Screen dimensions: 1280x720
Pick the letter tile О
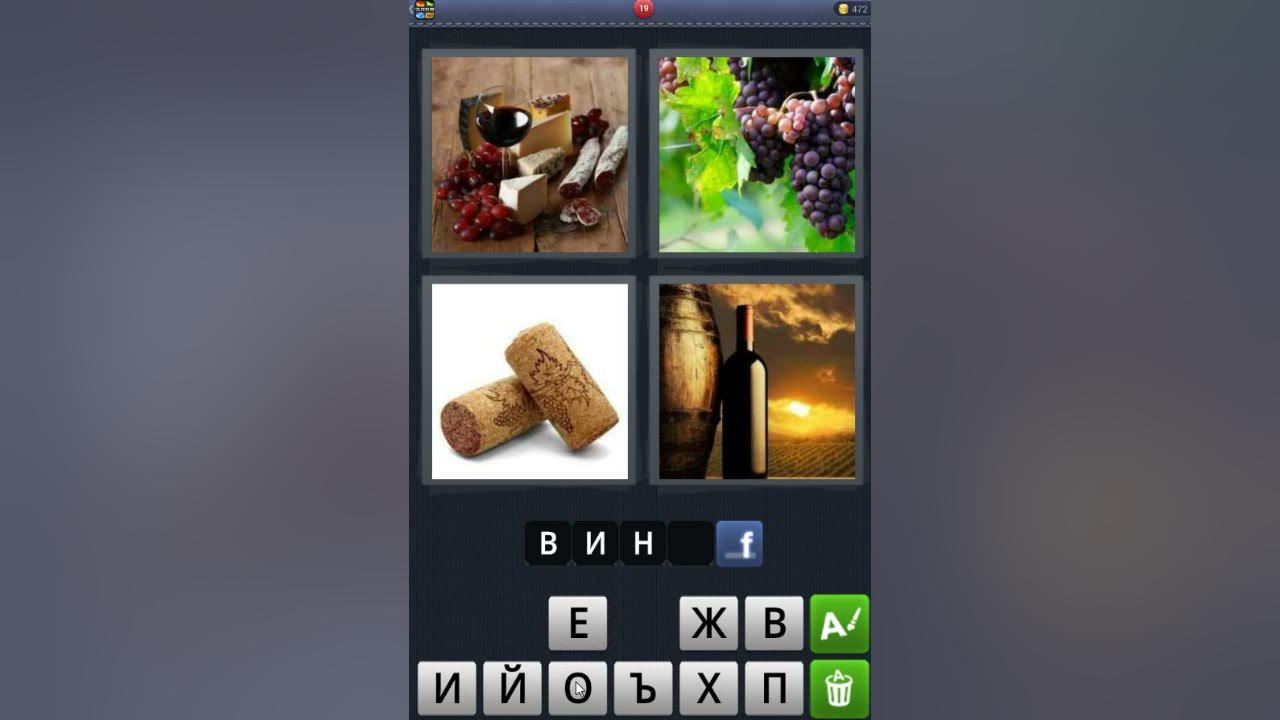click(578, 688)
